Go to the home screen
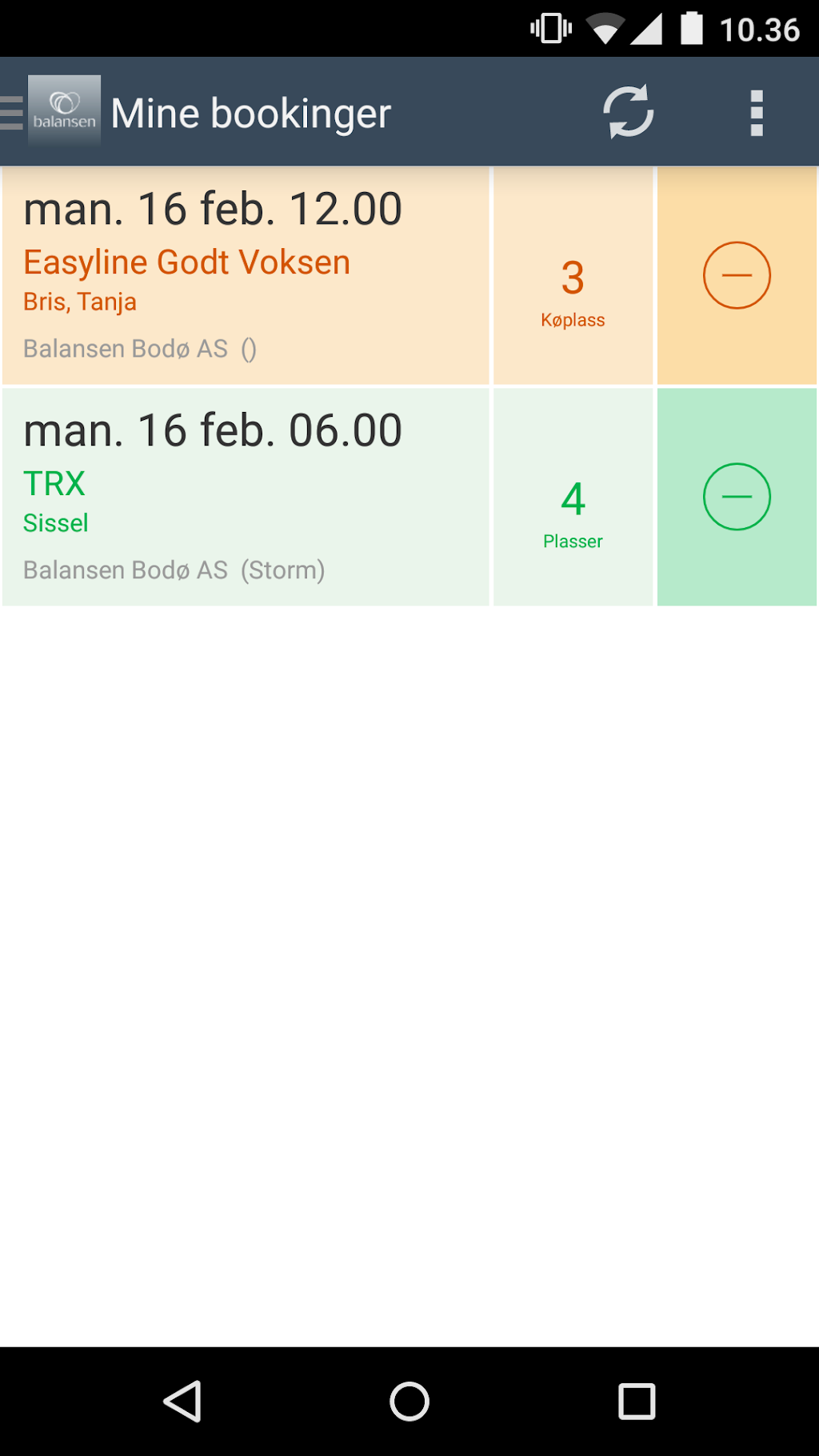Image resolution: width=819 pixels, height=1456 pixels. click(x=409, y=1402)
